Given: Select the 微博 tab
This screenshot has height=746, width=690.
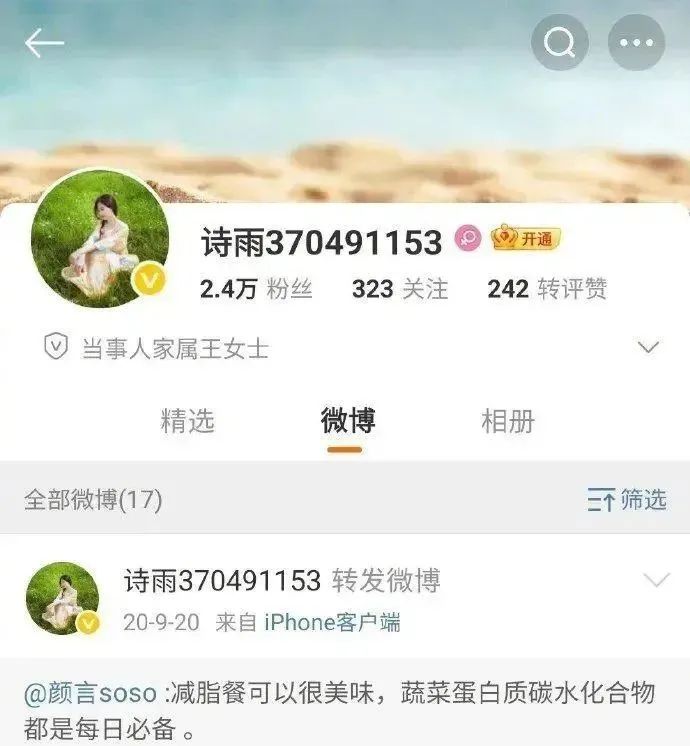Looking at the screenshot, I should point(347,421).
